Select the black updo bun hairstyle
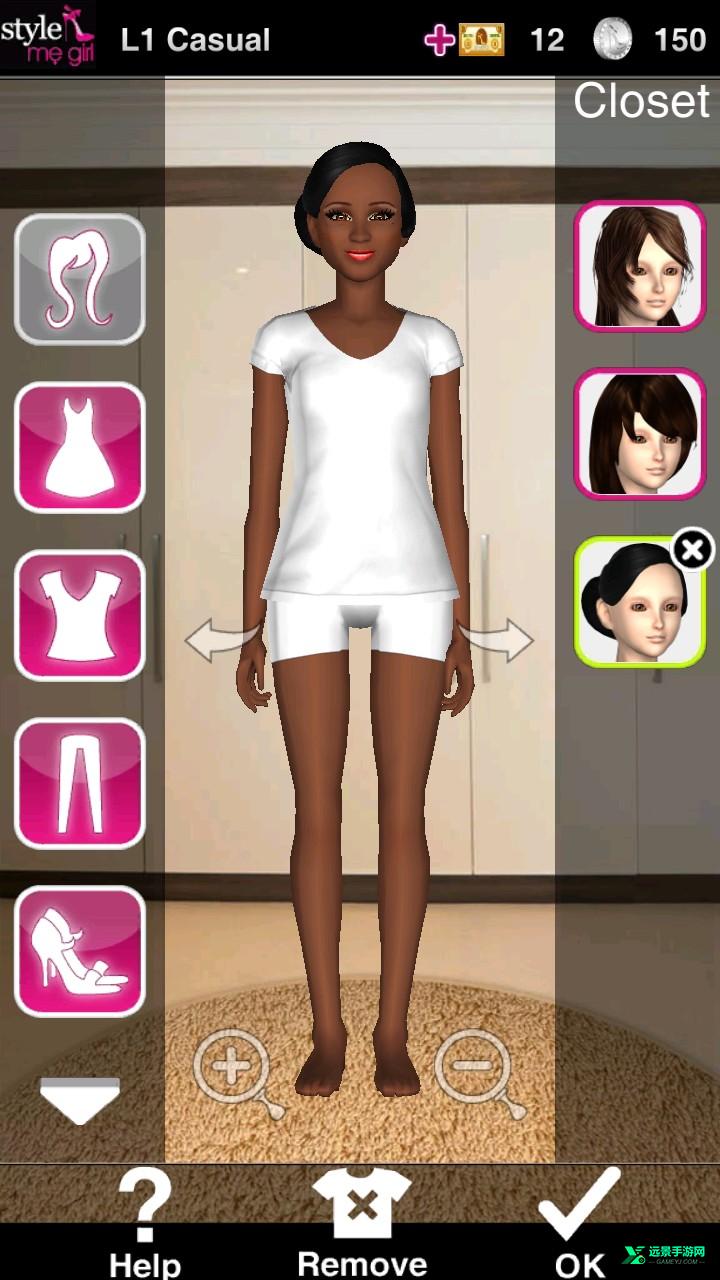720x1280 pixels. [x=633, y=607]
